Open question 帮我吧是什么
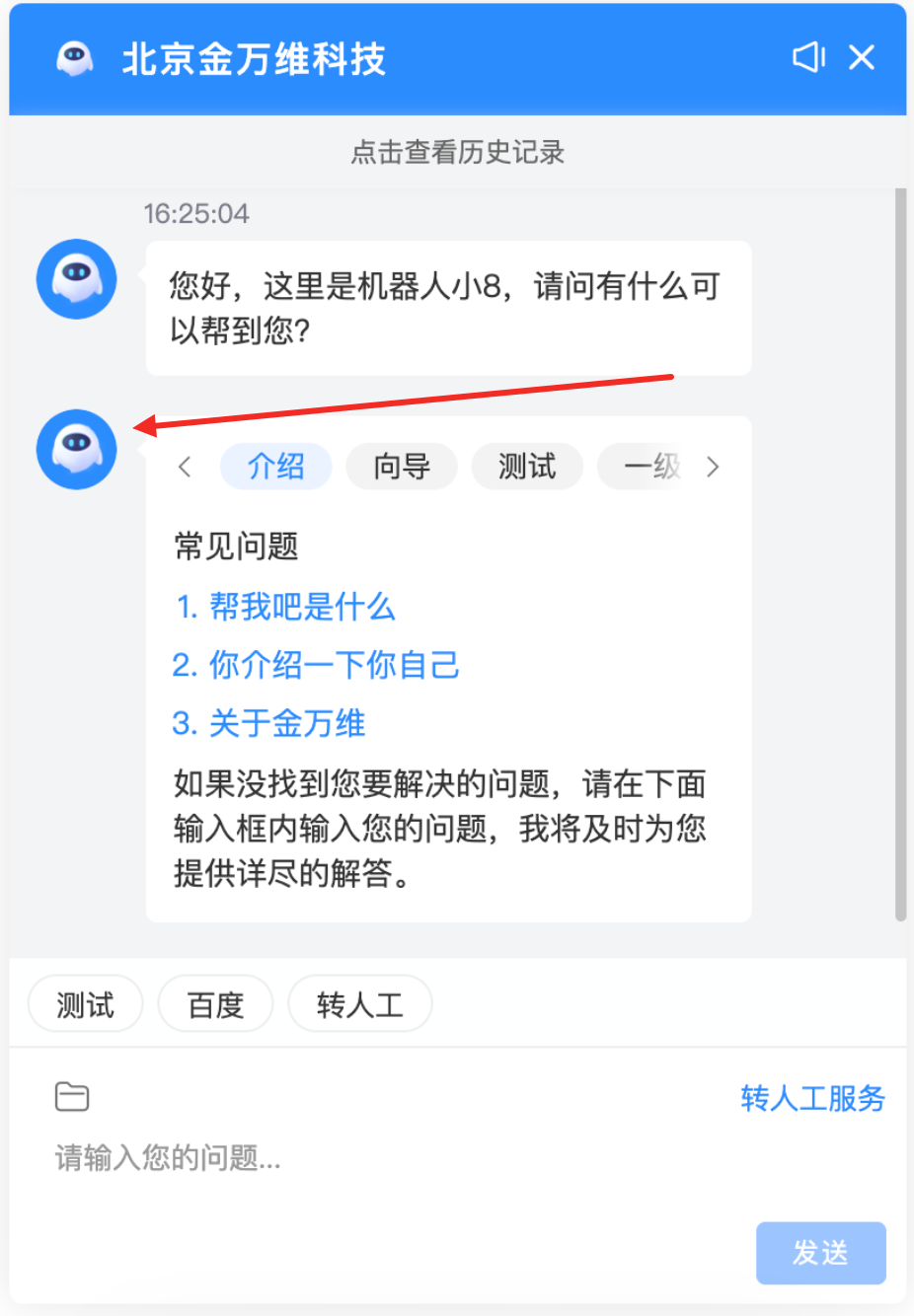The width and height of the screenshot is (914, 1316). tap(285, 606)
